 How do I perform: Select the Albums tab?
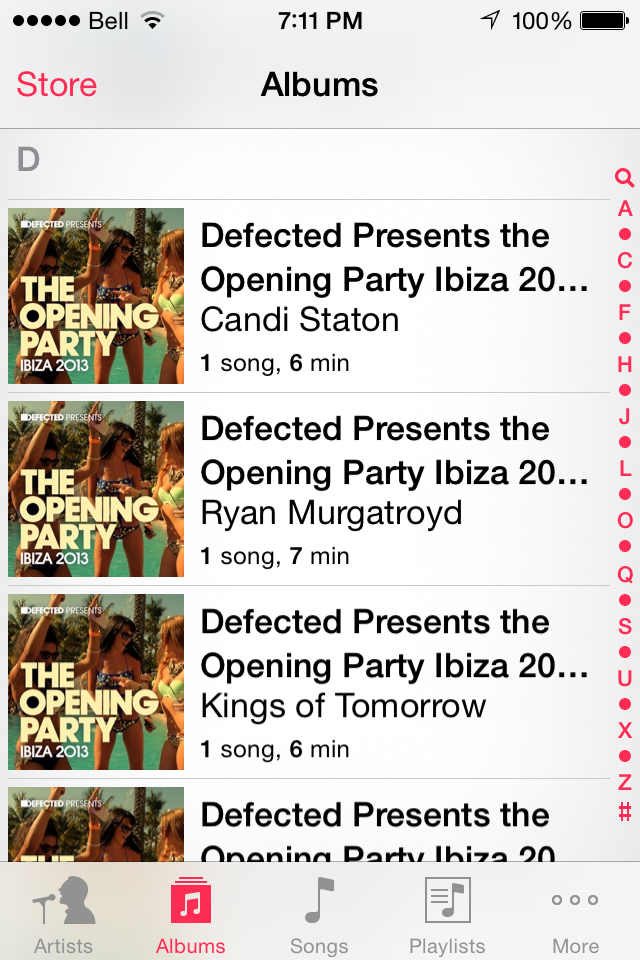tap(191, 915)
